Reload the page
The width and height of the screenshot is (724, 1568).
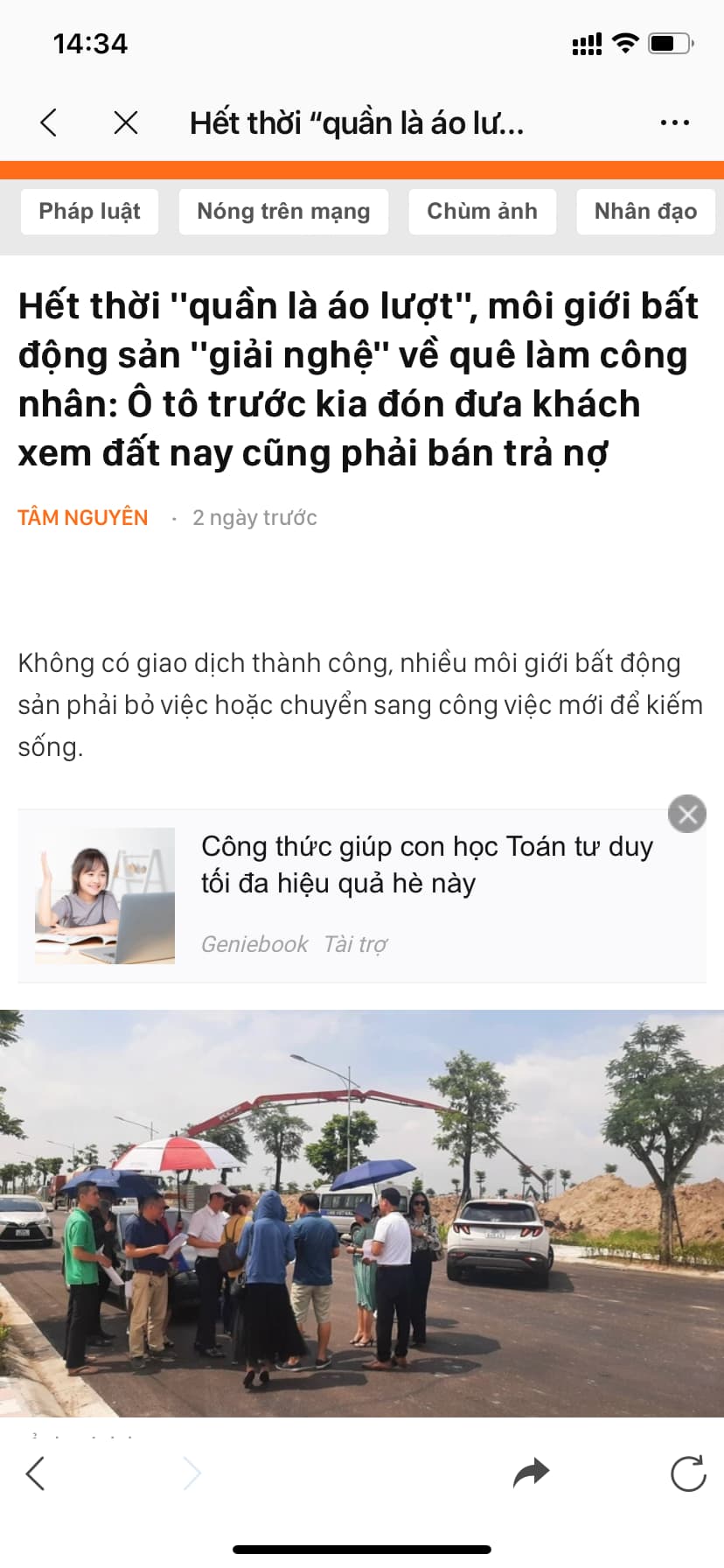(688, 1473)
